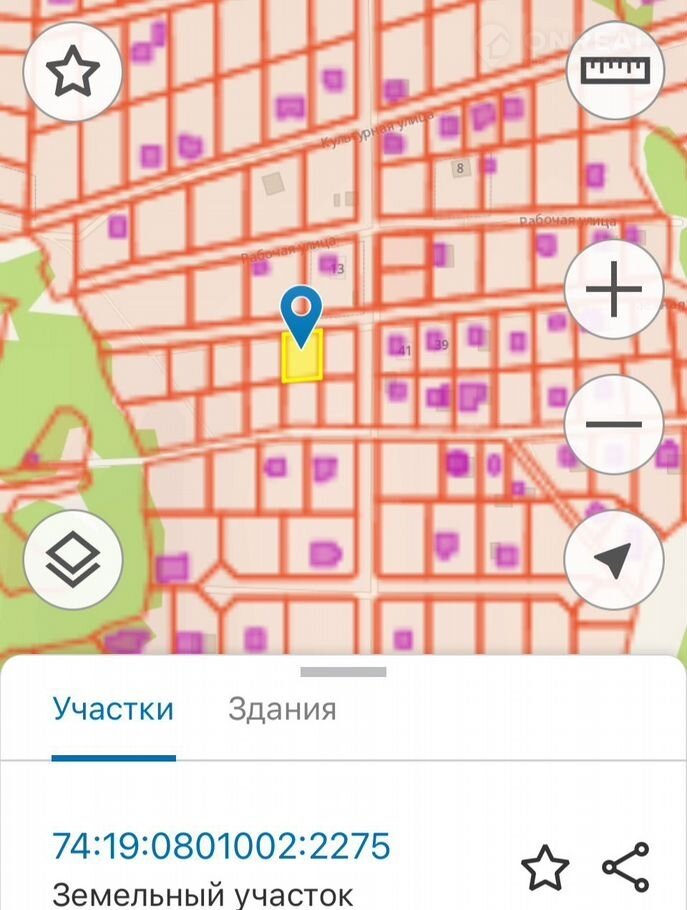Tap the blue location pin marker
The width and height of the screenshot is (687, 910).
click(302, 310)
